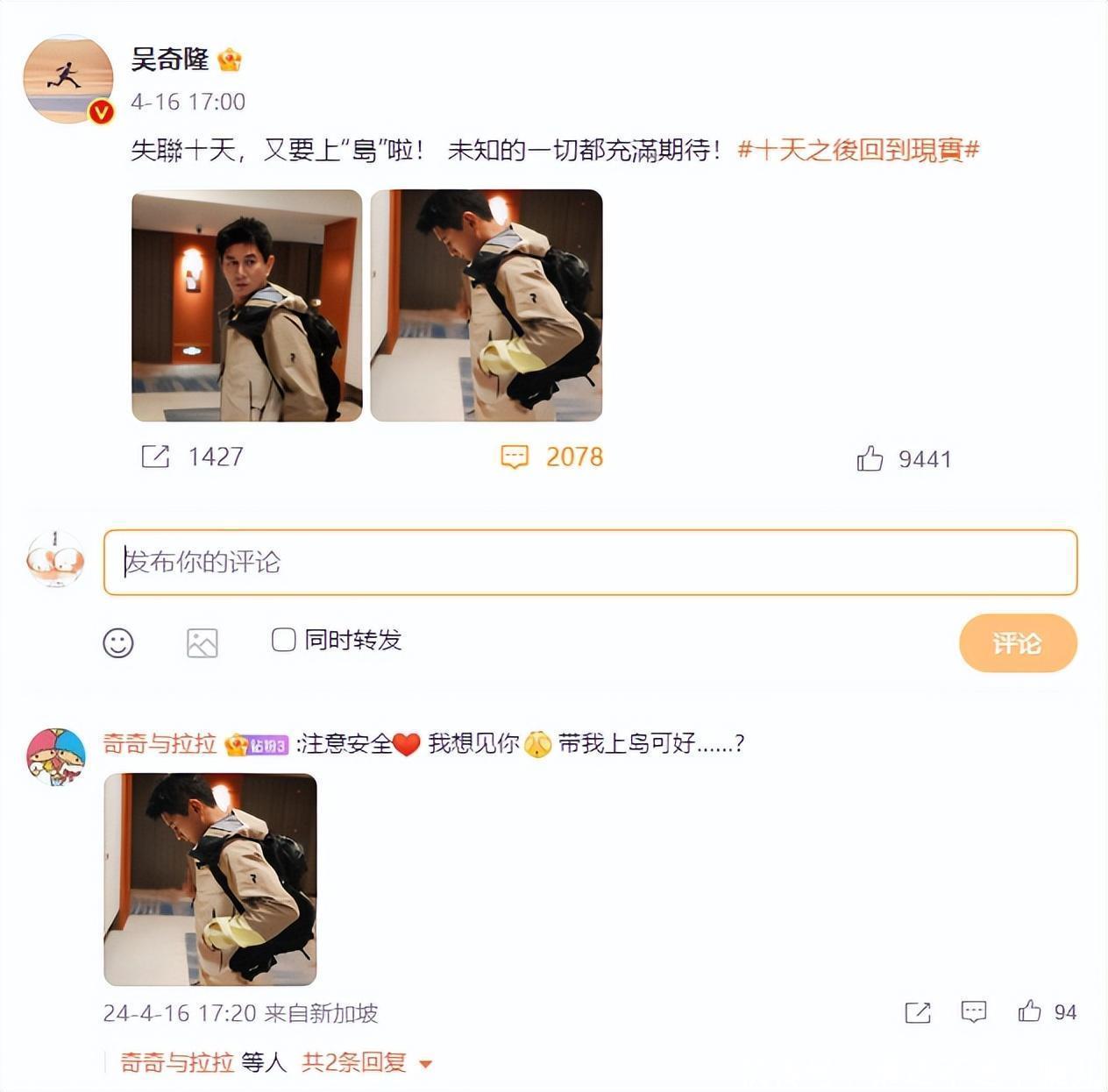Expand 共2条回复 under 奇奇与拉拉's comment
Viewport: 1108px width, 1092px height.
tap(366, 1063)
